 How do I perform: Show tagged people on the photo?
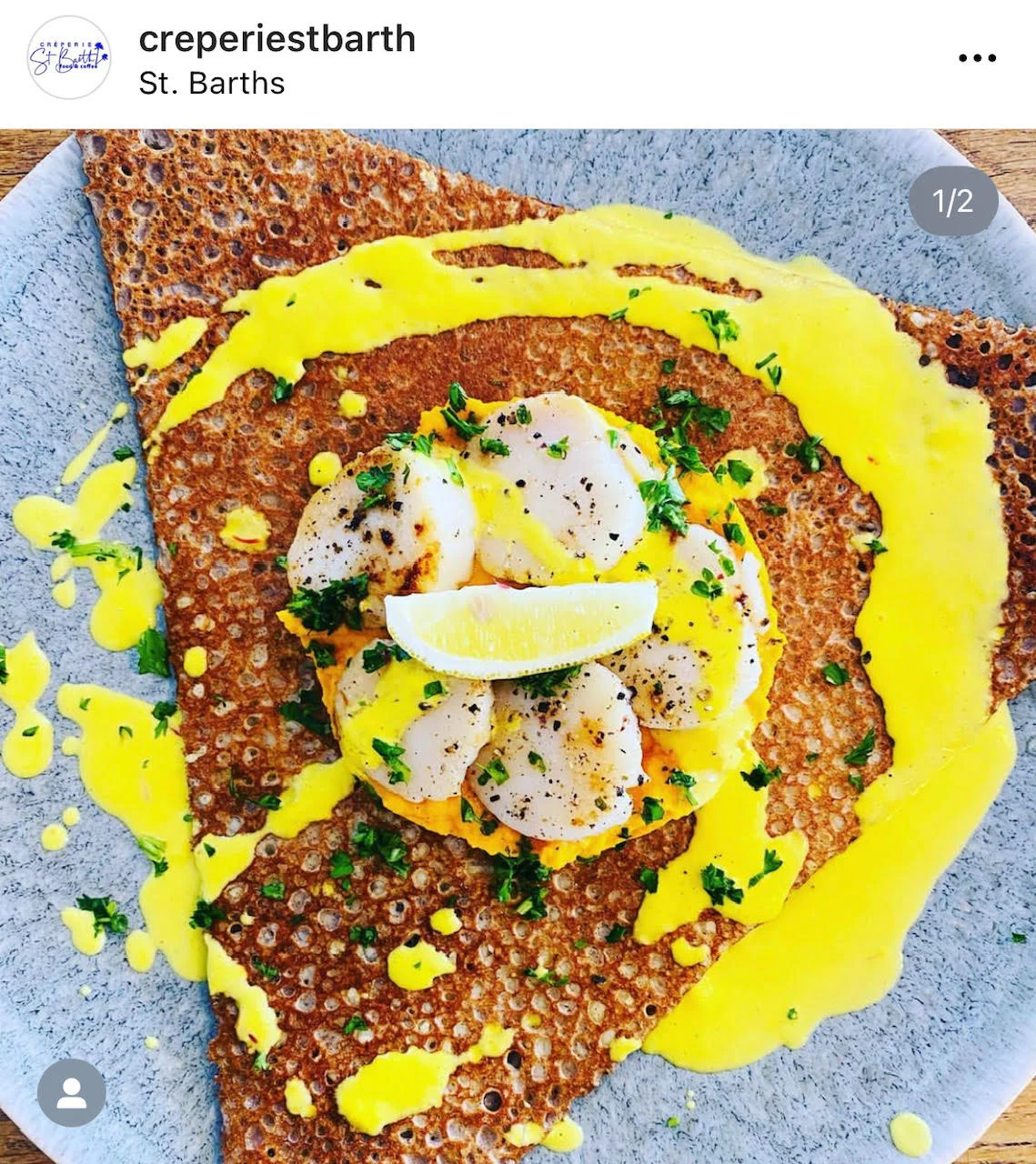[71, 1093]
